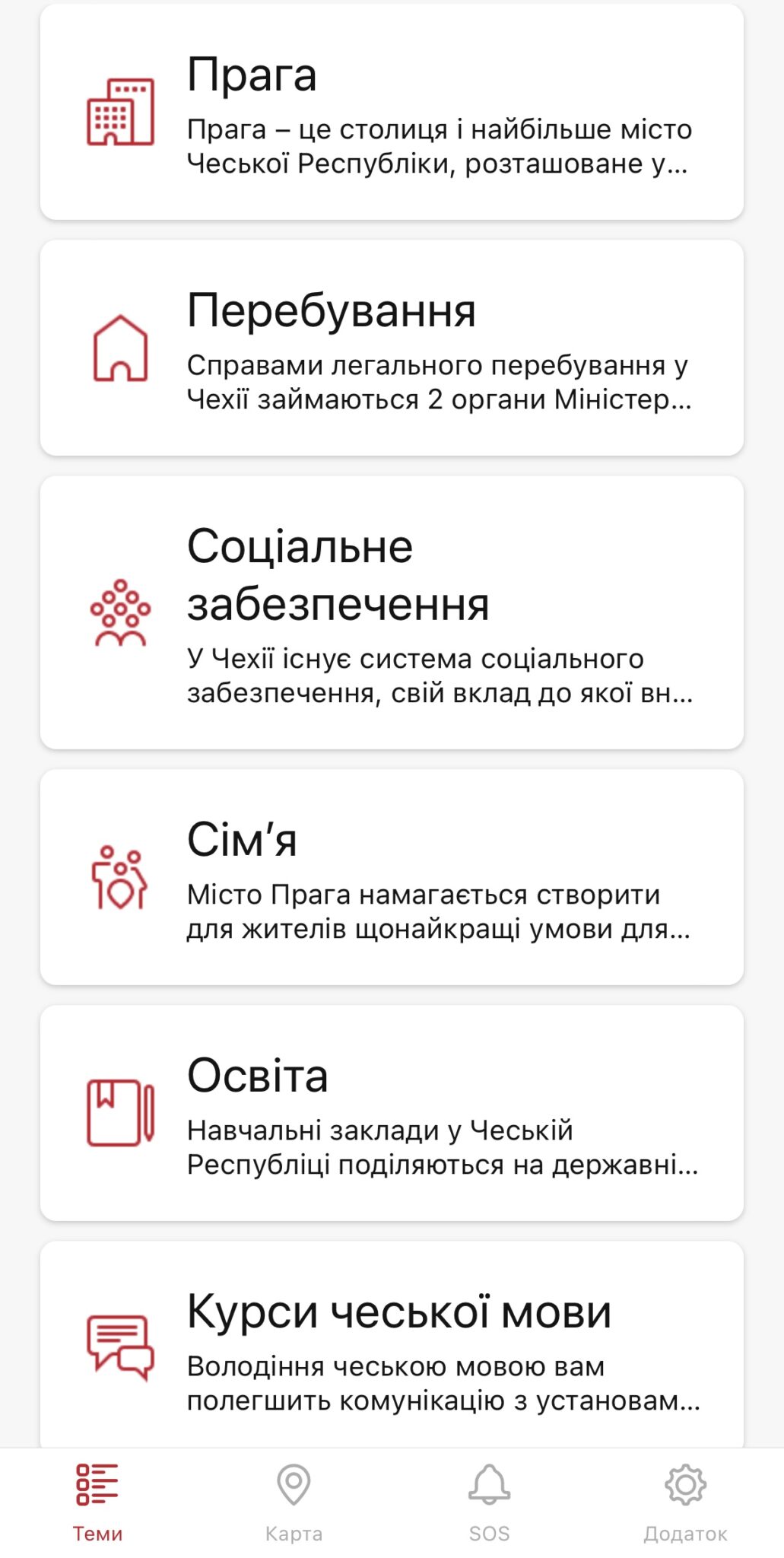Open the Перебування card
Viewport: 784px width, 1558px height.
[x=392, y=348]
